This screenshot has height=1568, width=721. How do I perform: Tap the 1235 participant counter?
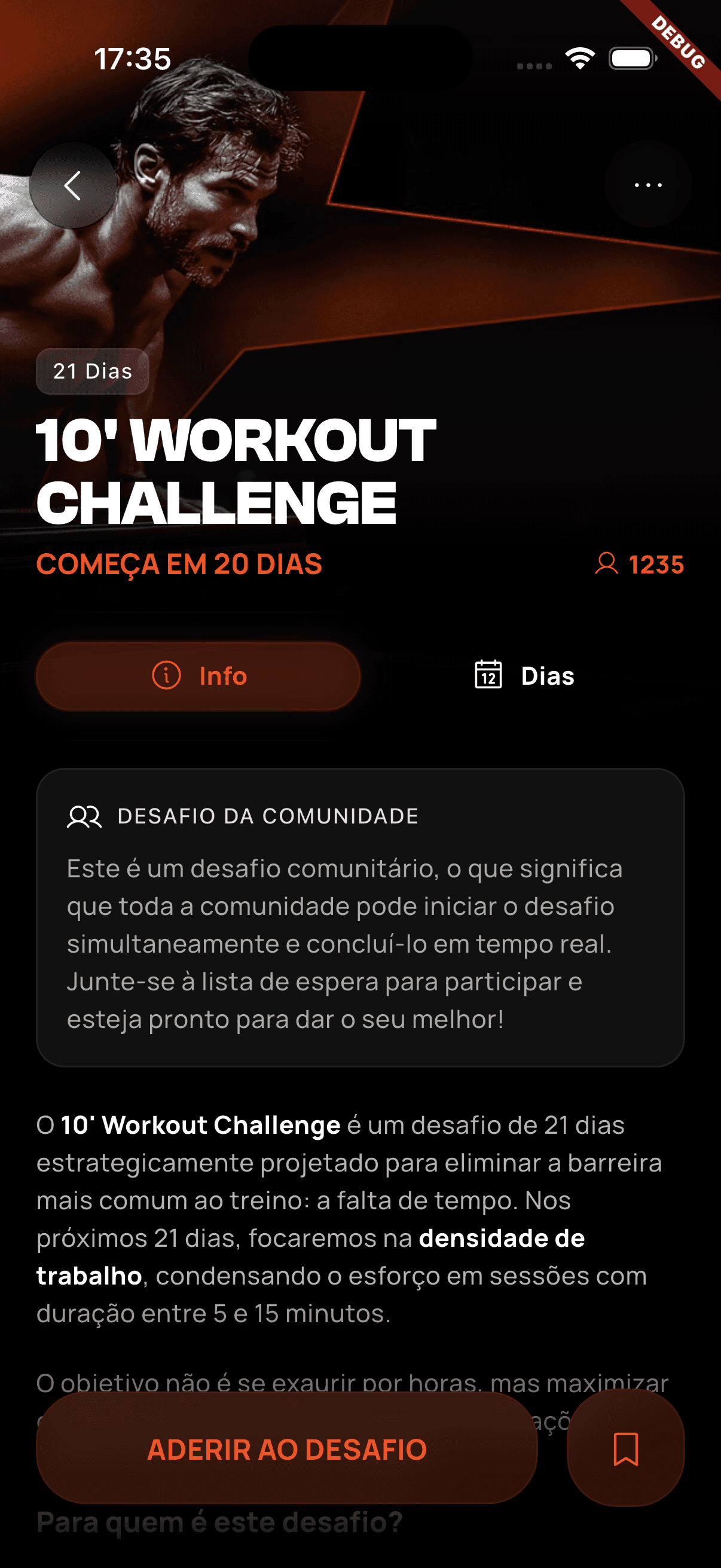coord(656,566)
